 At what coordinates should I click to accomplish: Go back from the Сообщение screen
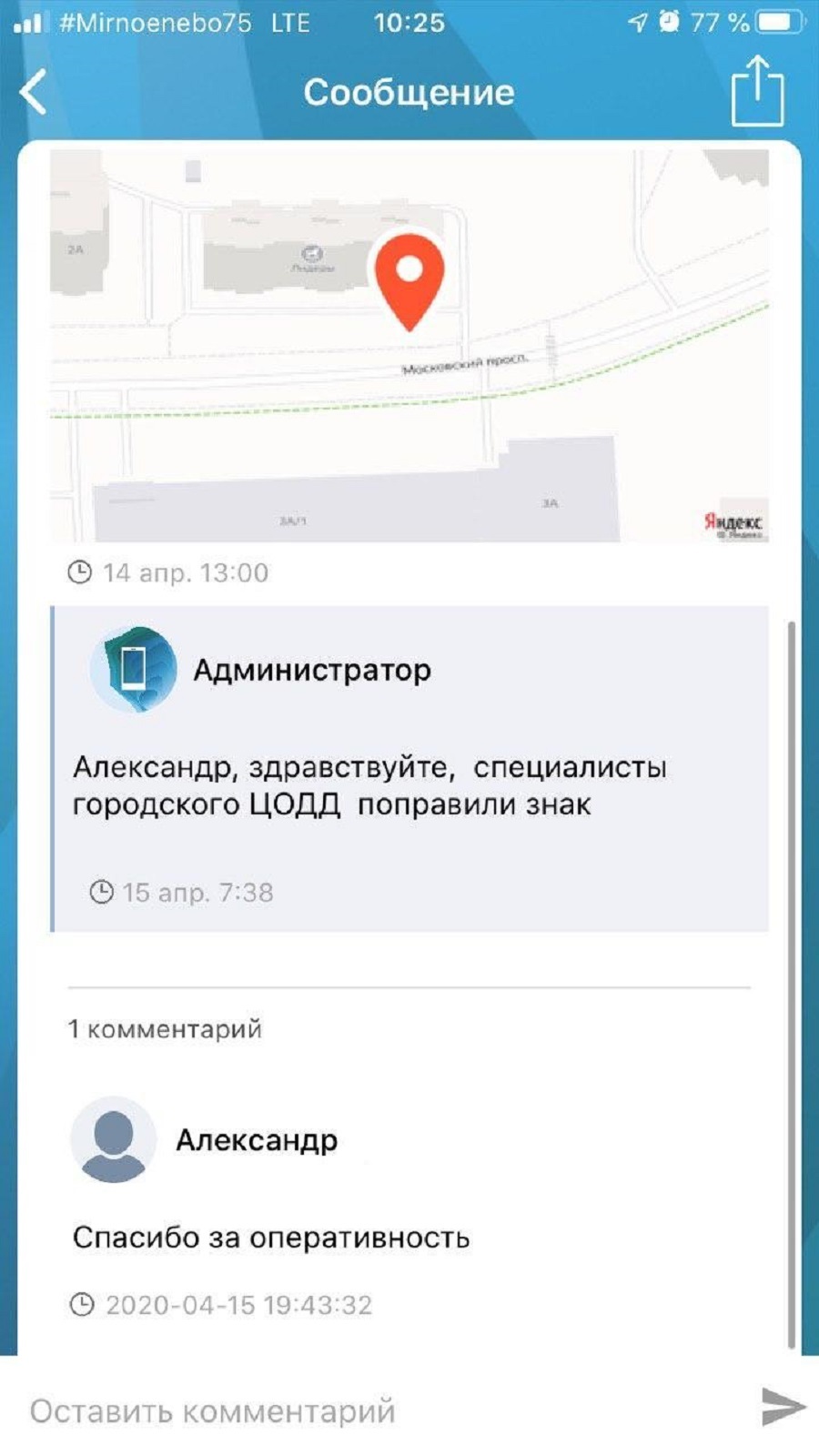coord(34,93)
